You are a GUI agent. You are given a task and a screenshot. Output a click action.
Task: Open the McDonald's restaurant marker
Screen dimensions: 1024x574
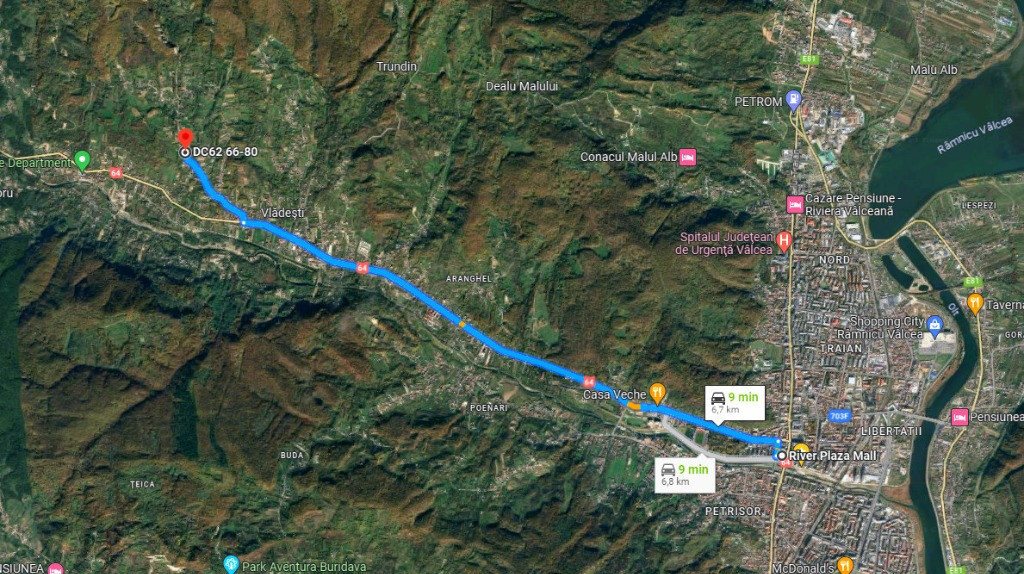[846, 566]
